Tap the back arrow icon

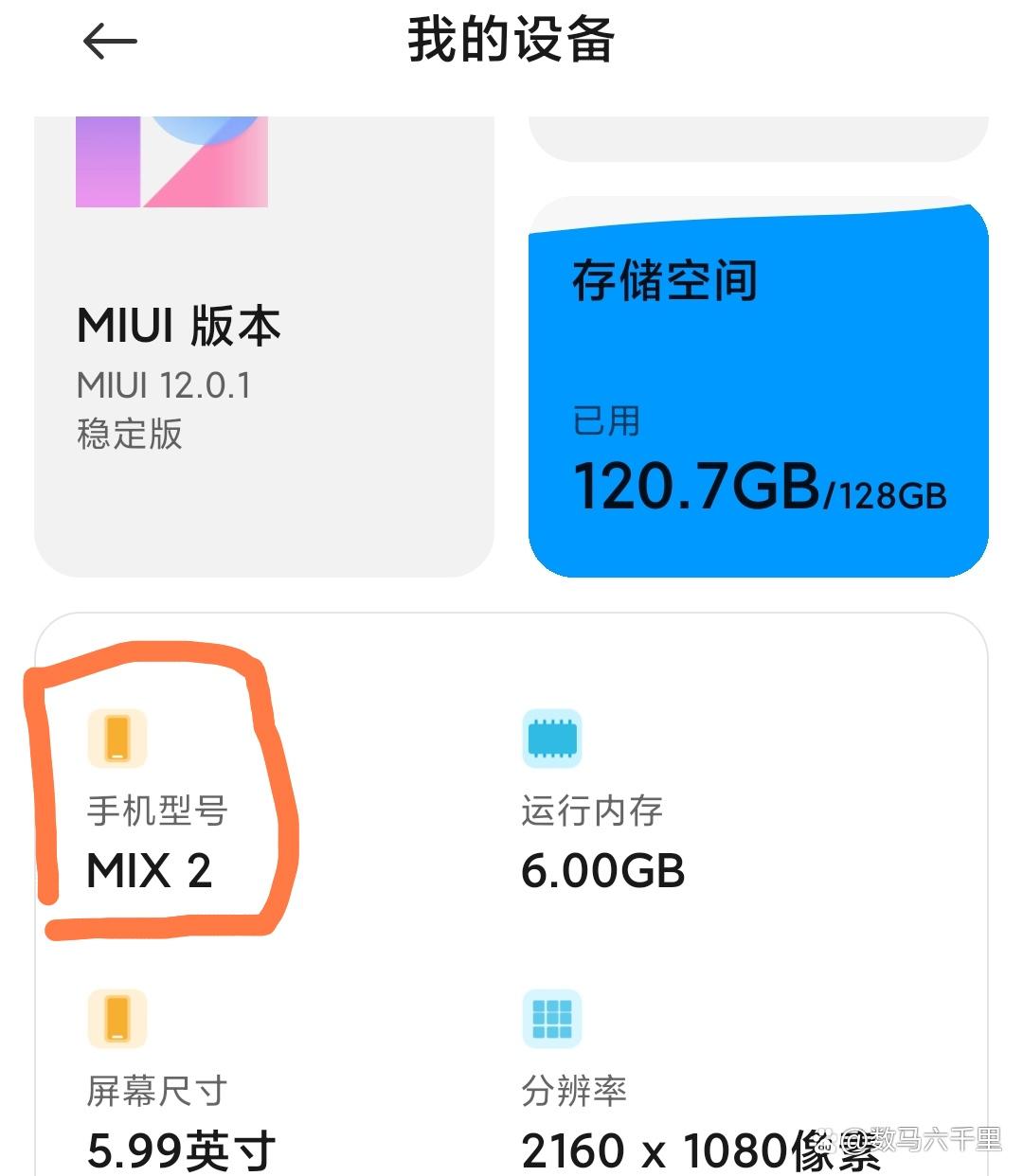point(111,41)
